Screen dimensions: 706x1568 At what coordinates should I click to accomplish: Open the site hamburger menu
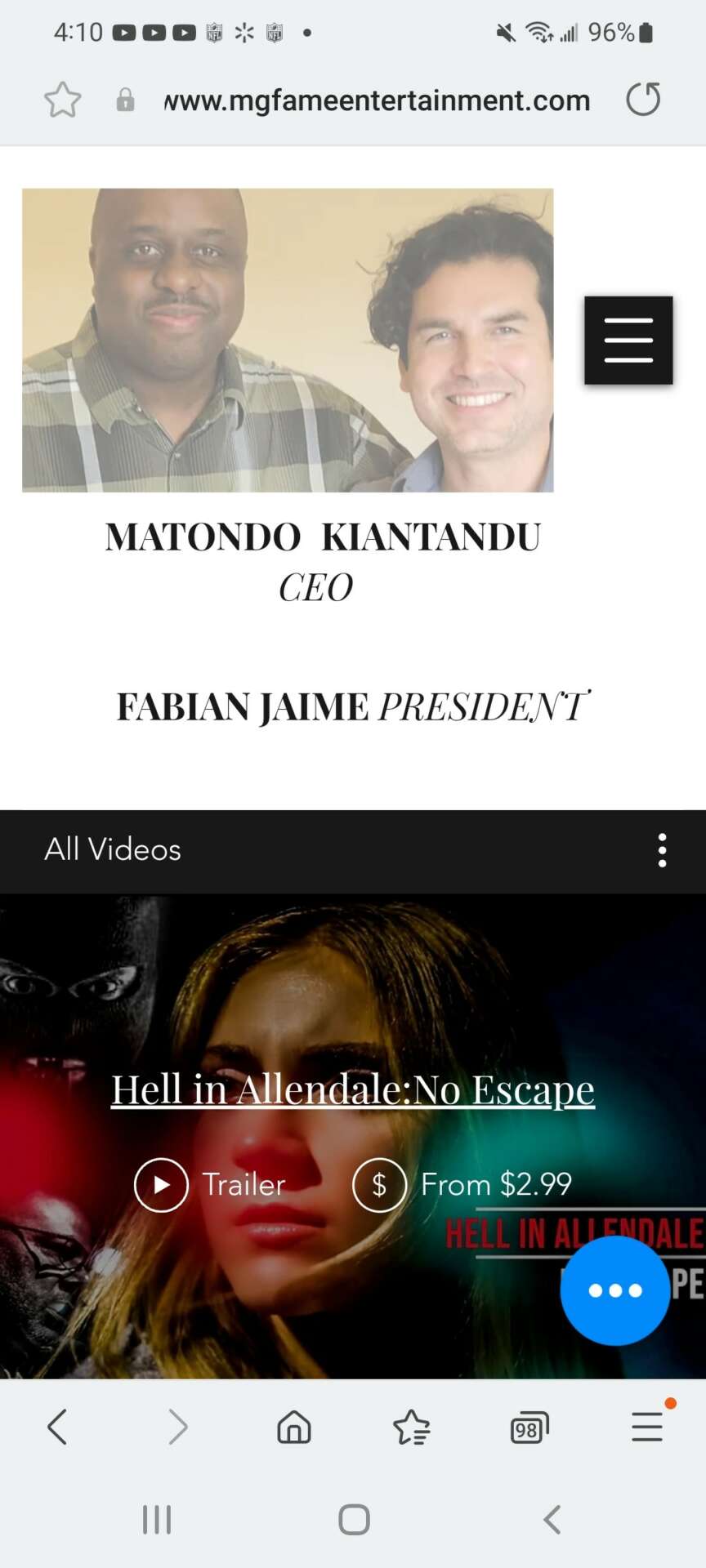click(x=628, y=340)
